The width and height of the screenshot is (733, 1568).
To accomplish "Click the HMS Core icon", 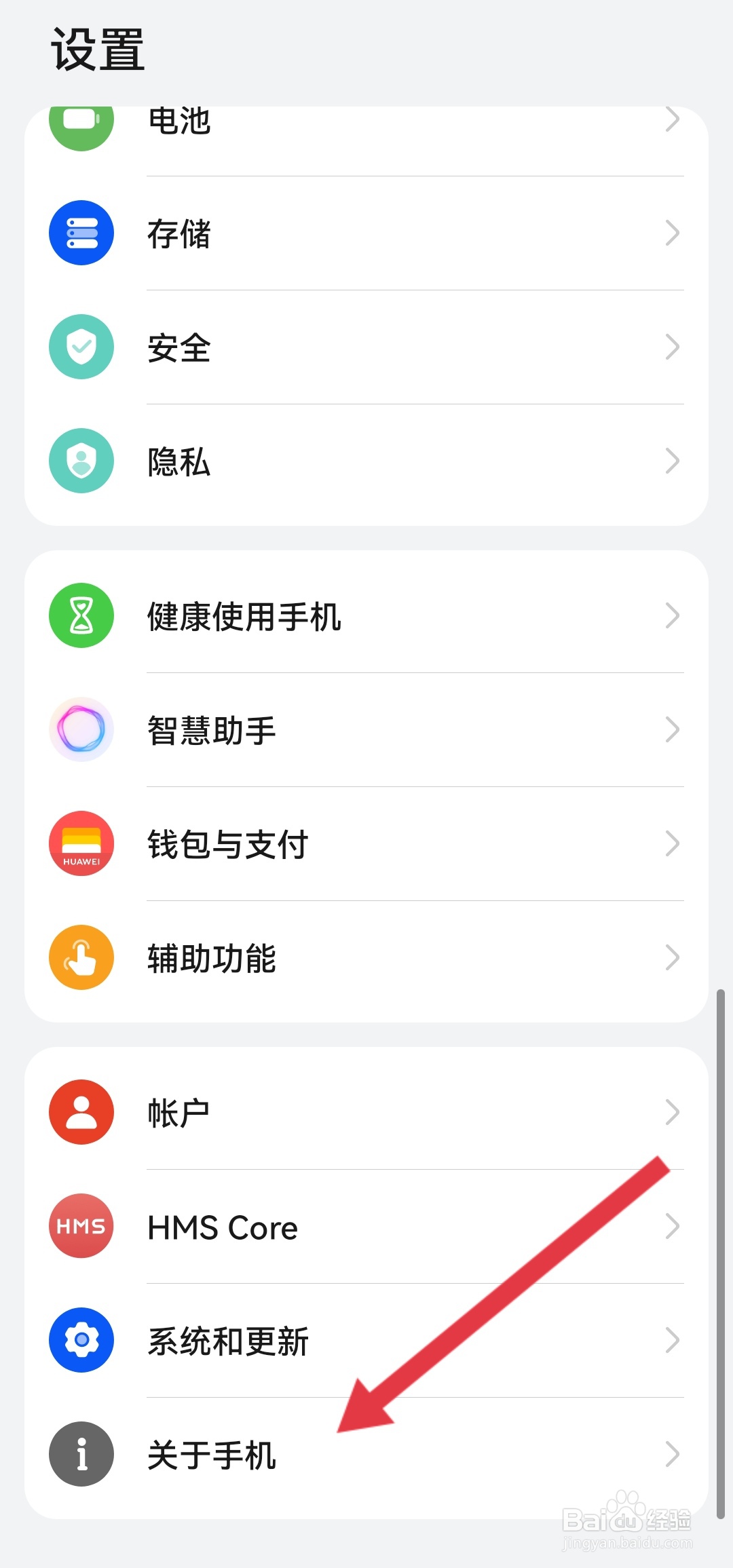I will [x=81, y=1227].
